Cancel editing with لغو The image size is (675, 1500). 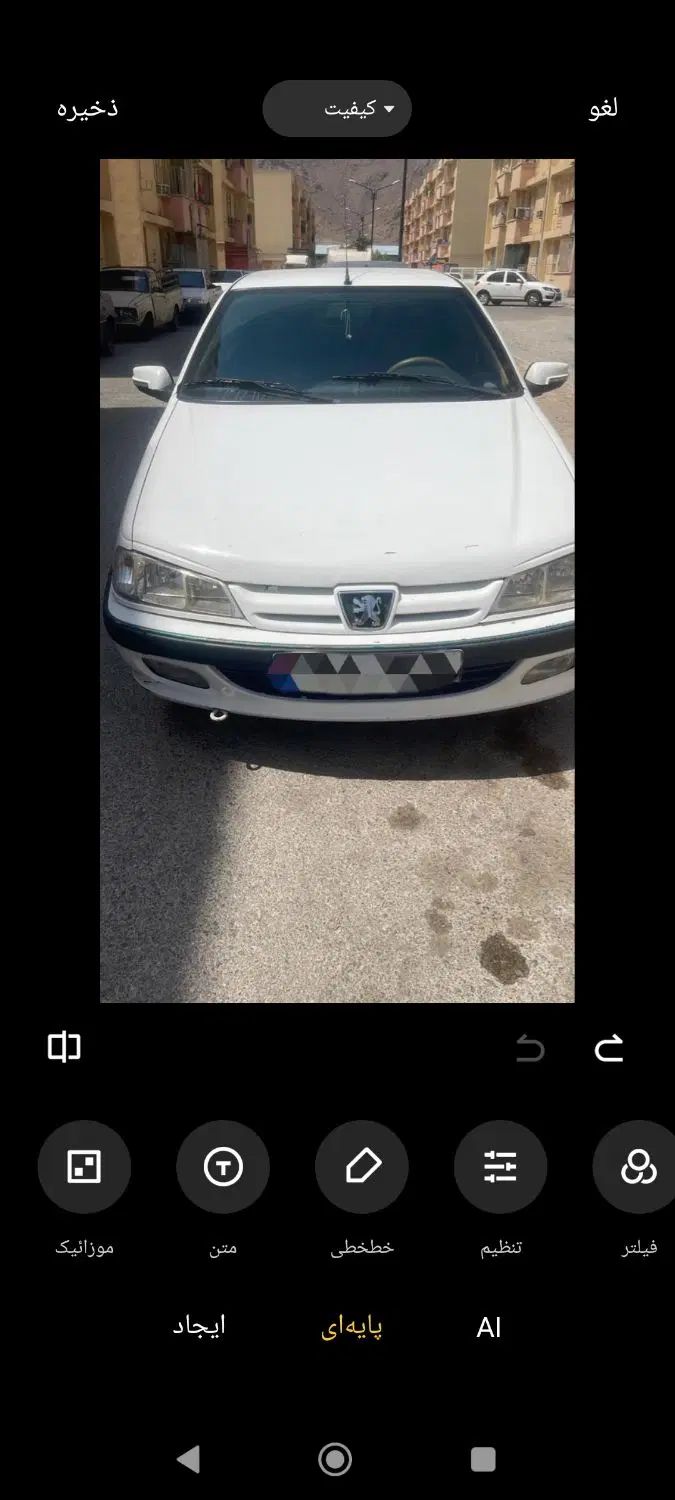[603, 108]
